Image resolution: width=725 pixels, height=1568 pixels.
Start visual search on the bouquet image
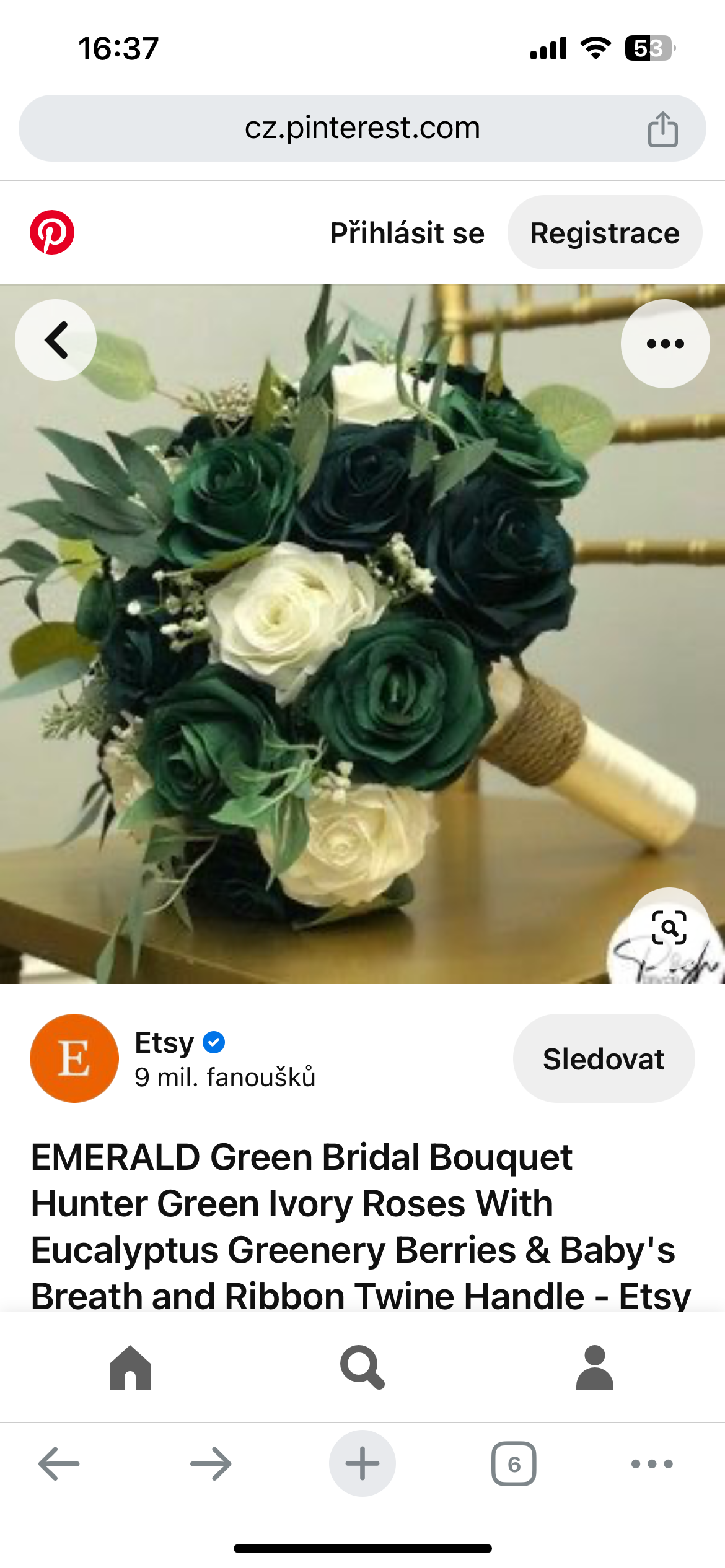tap(669, 927)
